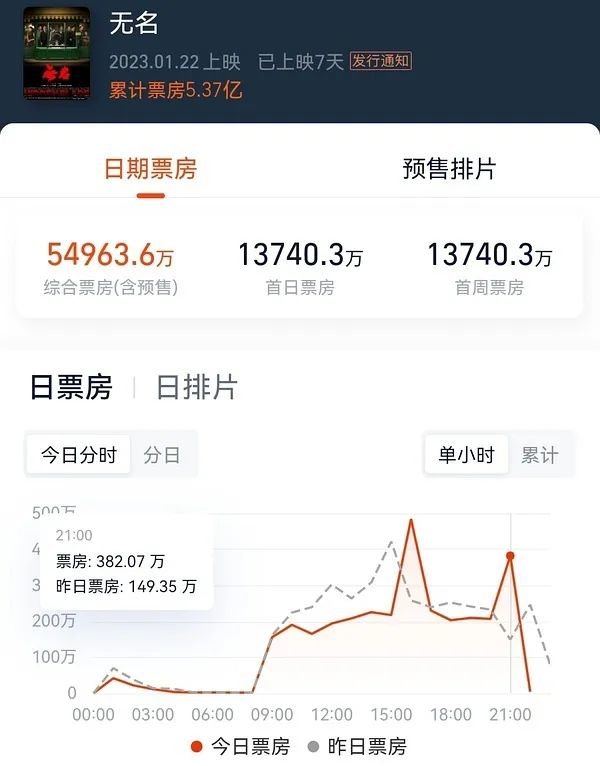Switch to the 日期票房 tab
Image resolution: width=600 pixels, height=766 pixels.
click(x=150, y=168)
